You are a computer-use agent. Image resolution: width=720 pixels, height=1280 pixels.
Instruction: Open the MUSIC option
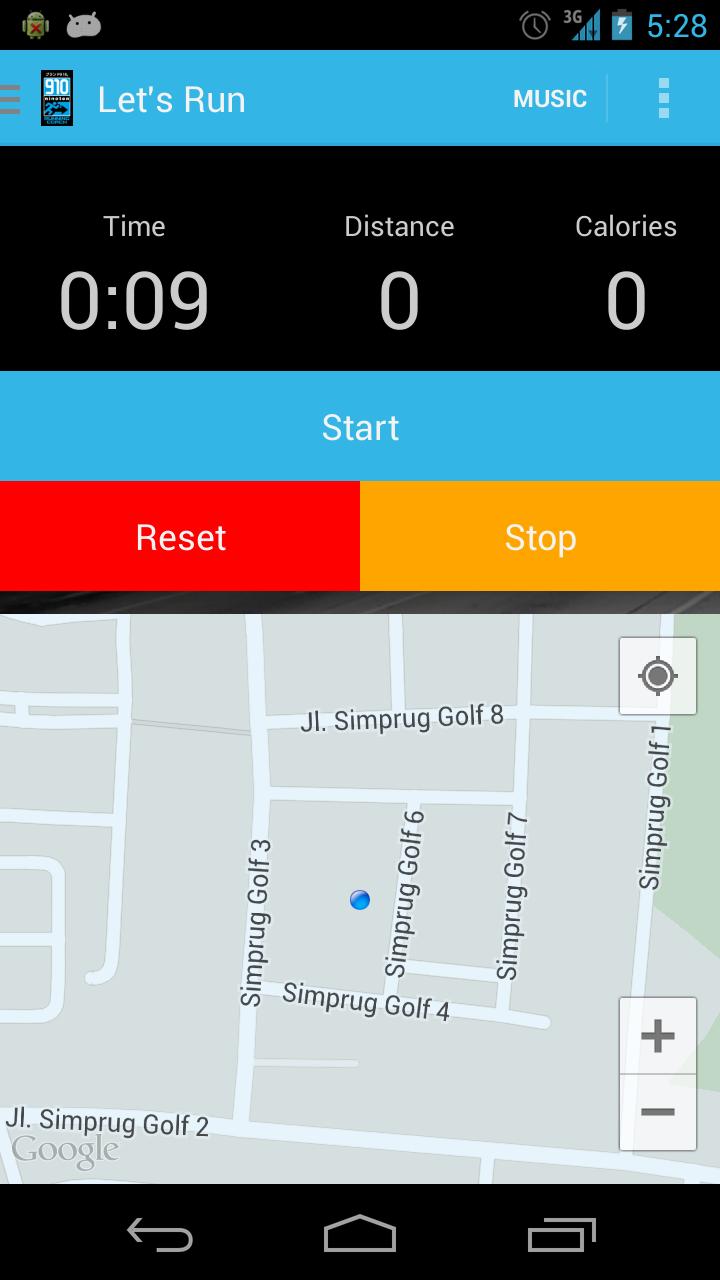pyautogui.click(x=549, y=99)
